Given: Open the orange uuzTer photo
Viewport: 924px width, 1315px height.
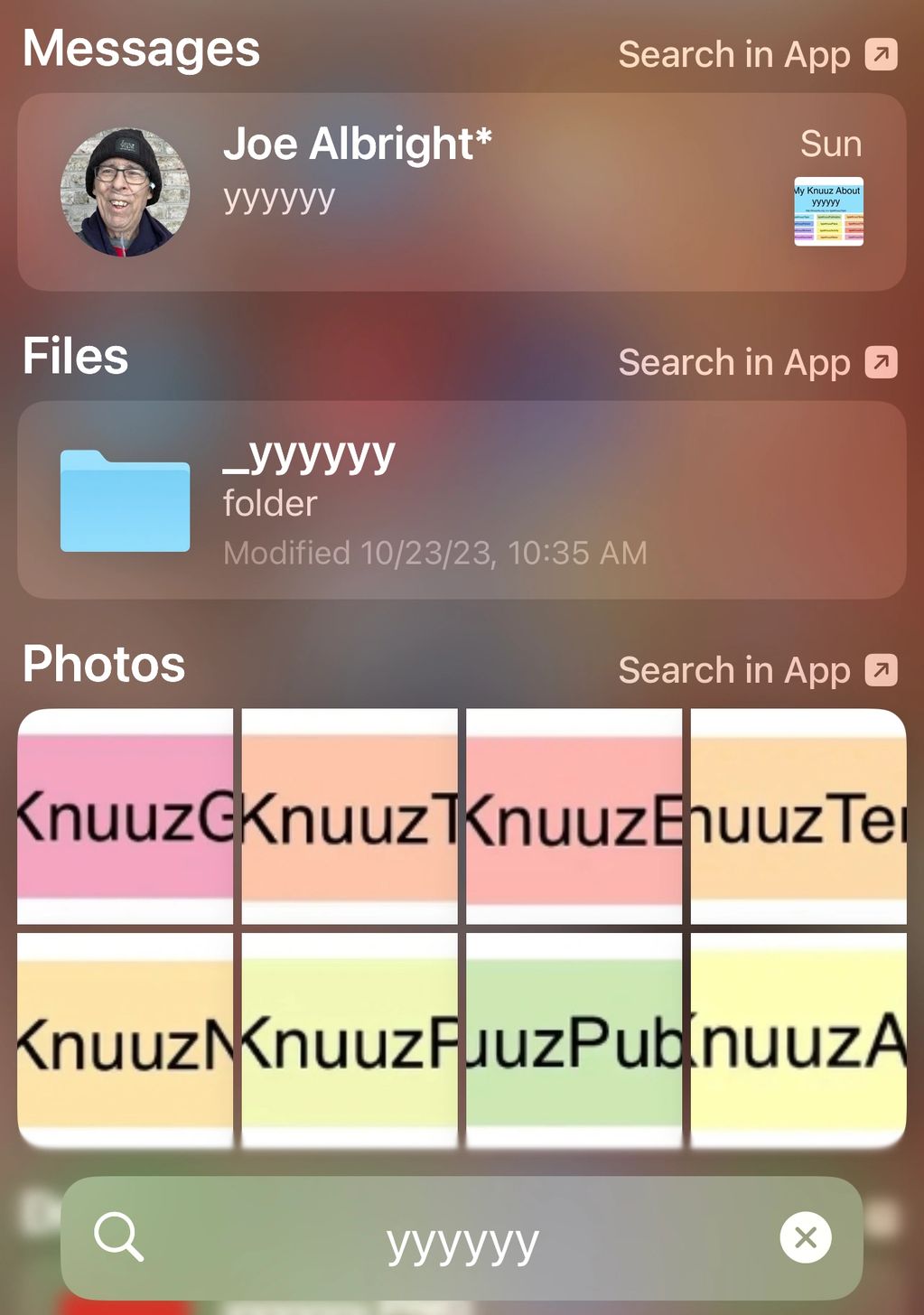Looking at the screenshot, I should pyautogui.click(x=798, y=816).
